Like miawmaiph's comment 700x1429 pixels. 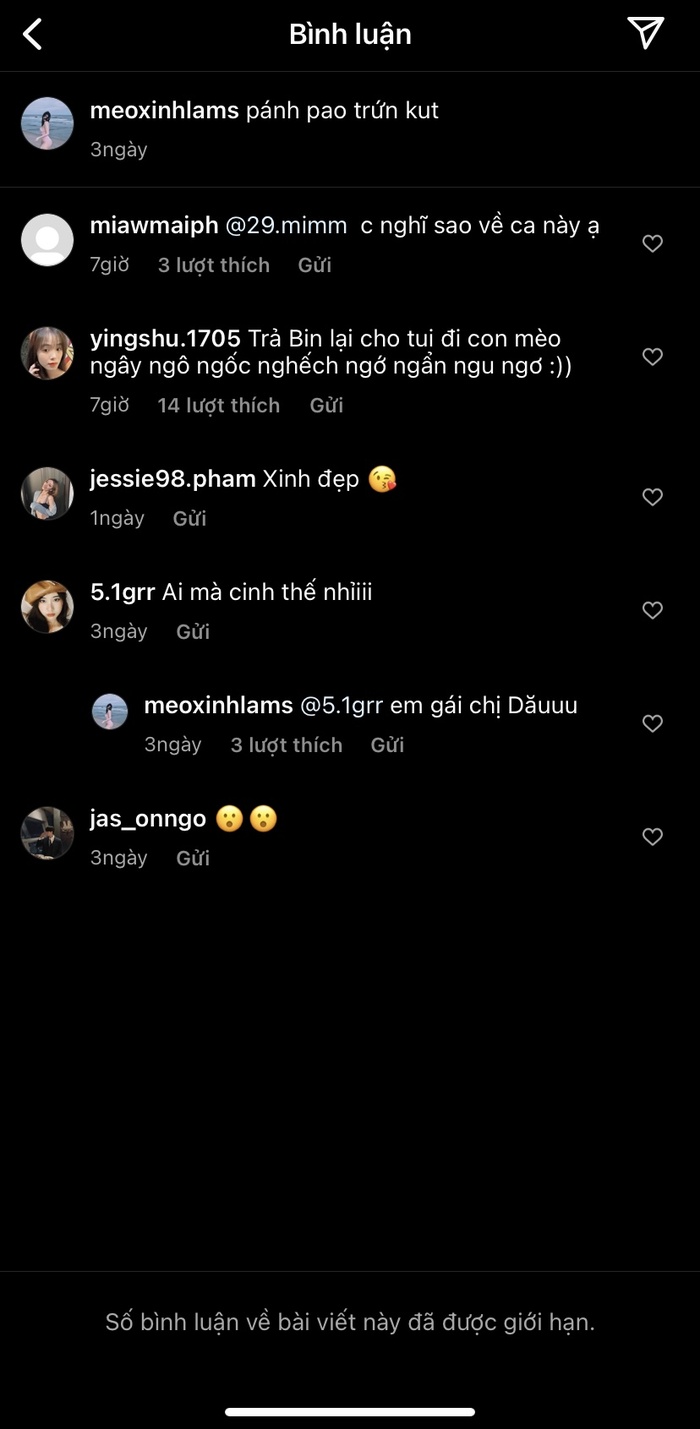tap(652, 244)
